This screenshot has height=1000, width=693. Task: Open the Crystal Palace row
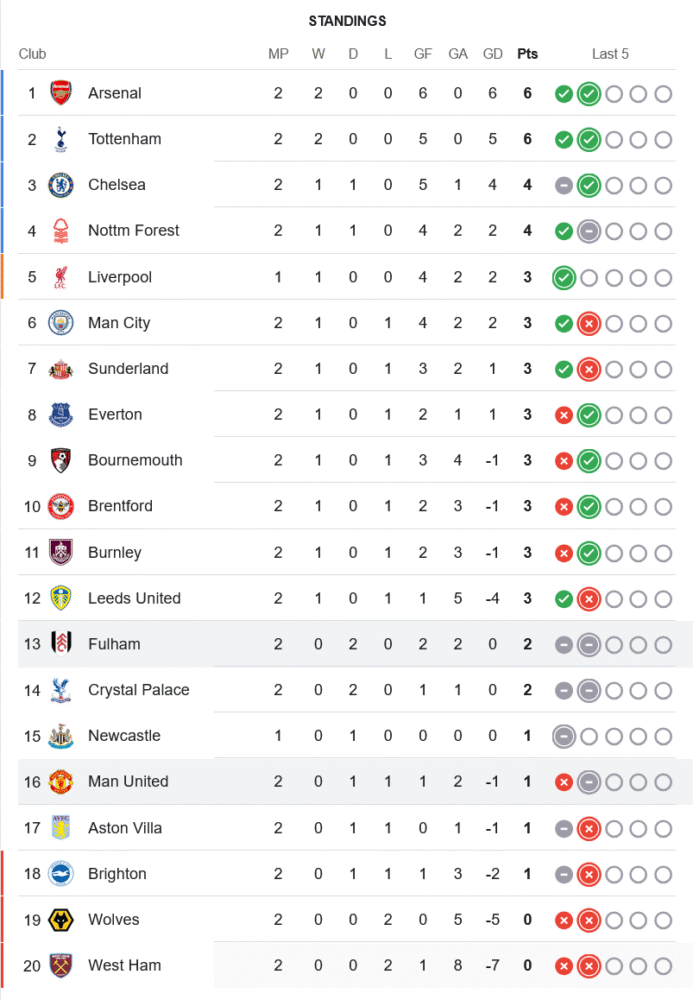tap(138, 690)
